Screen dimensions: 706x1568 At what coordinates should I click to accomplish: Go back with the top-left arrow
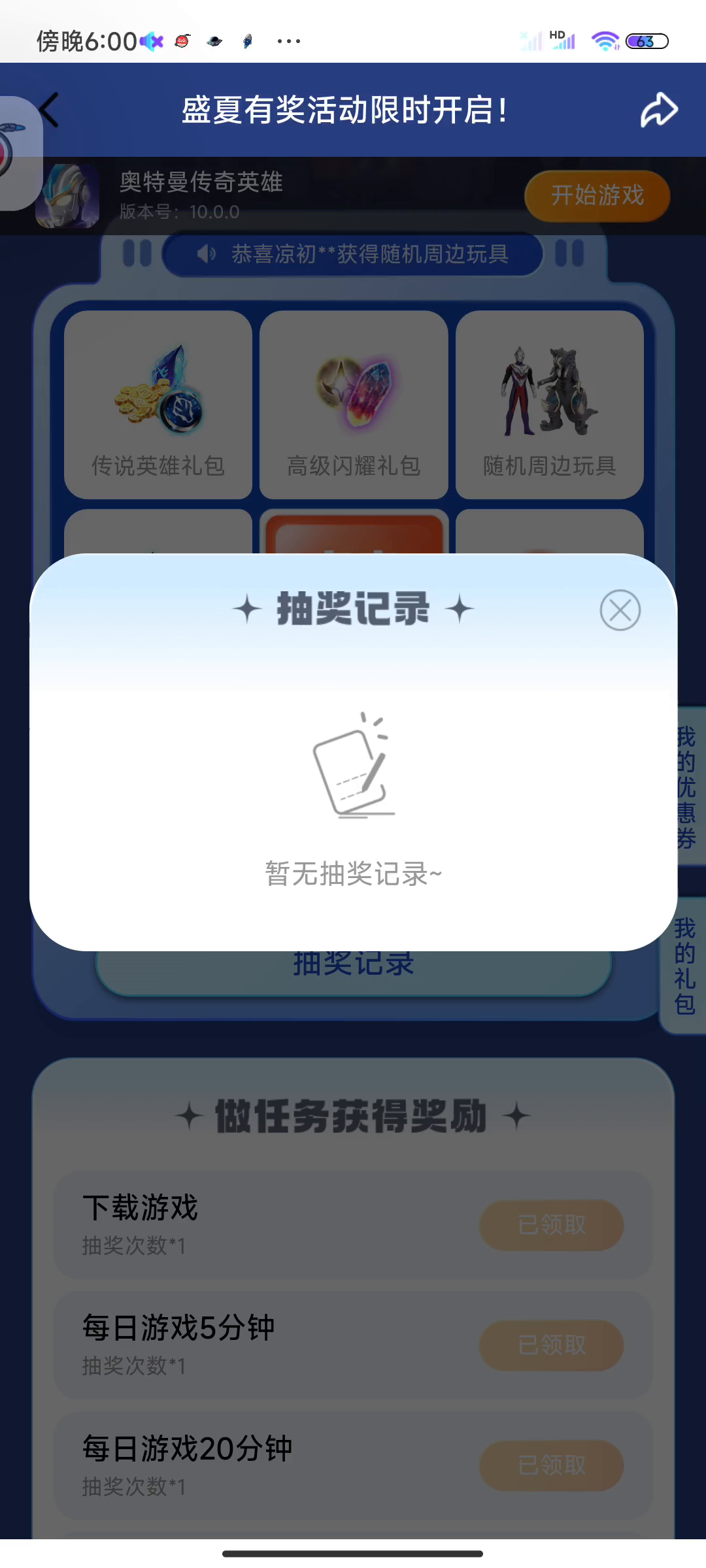pyautogui.click(x=50, y=110)
